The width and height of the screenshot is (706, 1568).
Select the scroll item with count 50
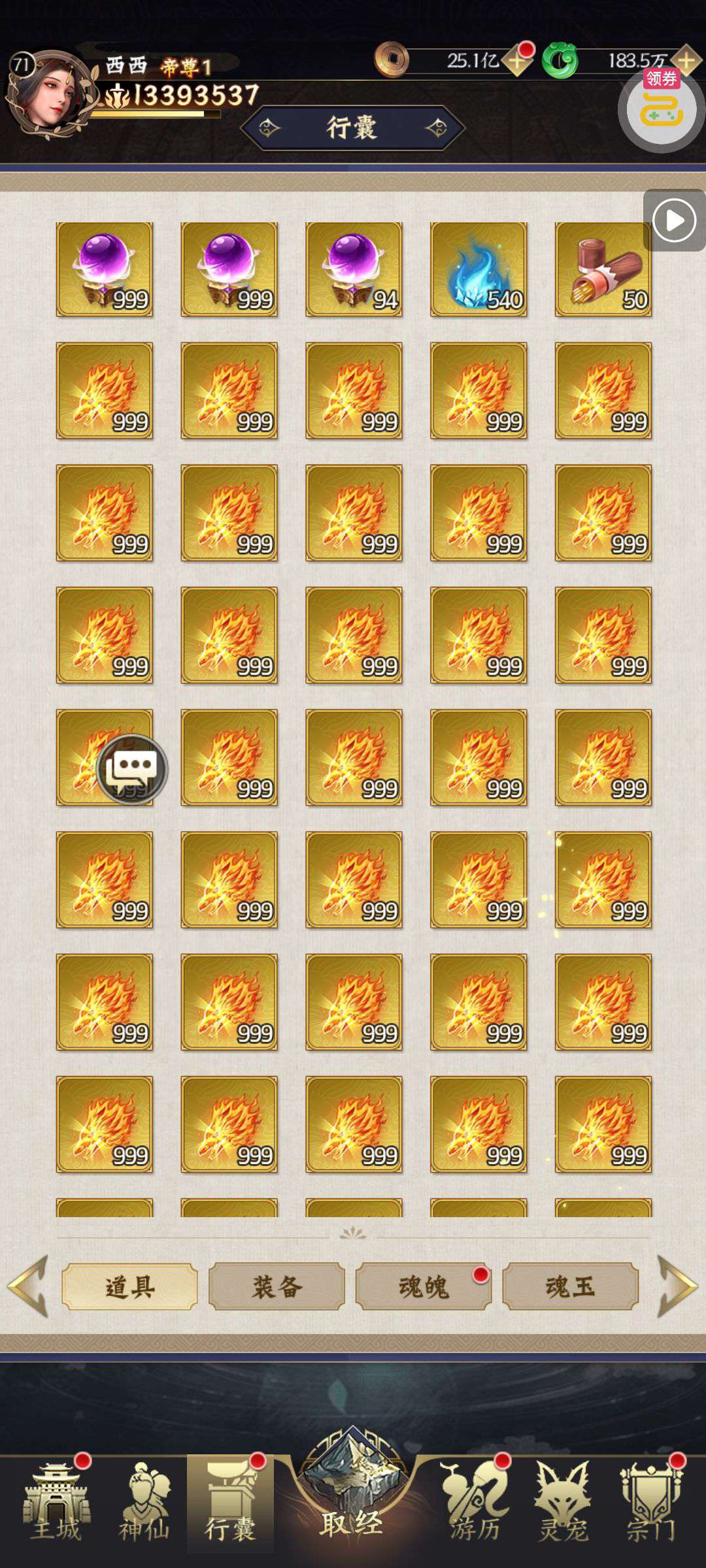(x=603, y=269)
